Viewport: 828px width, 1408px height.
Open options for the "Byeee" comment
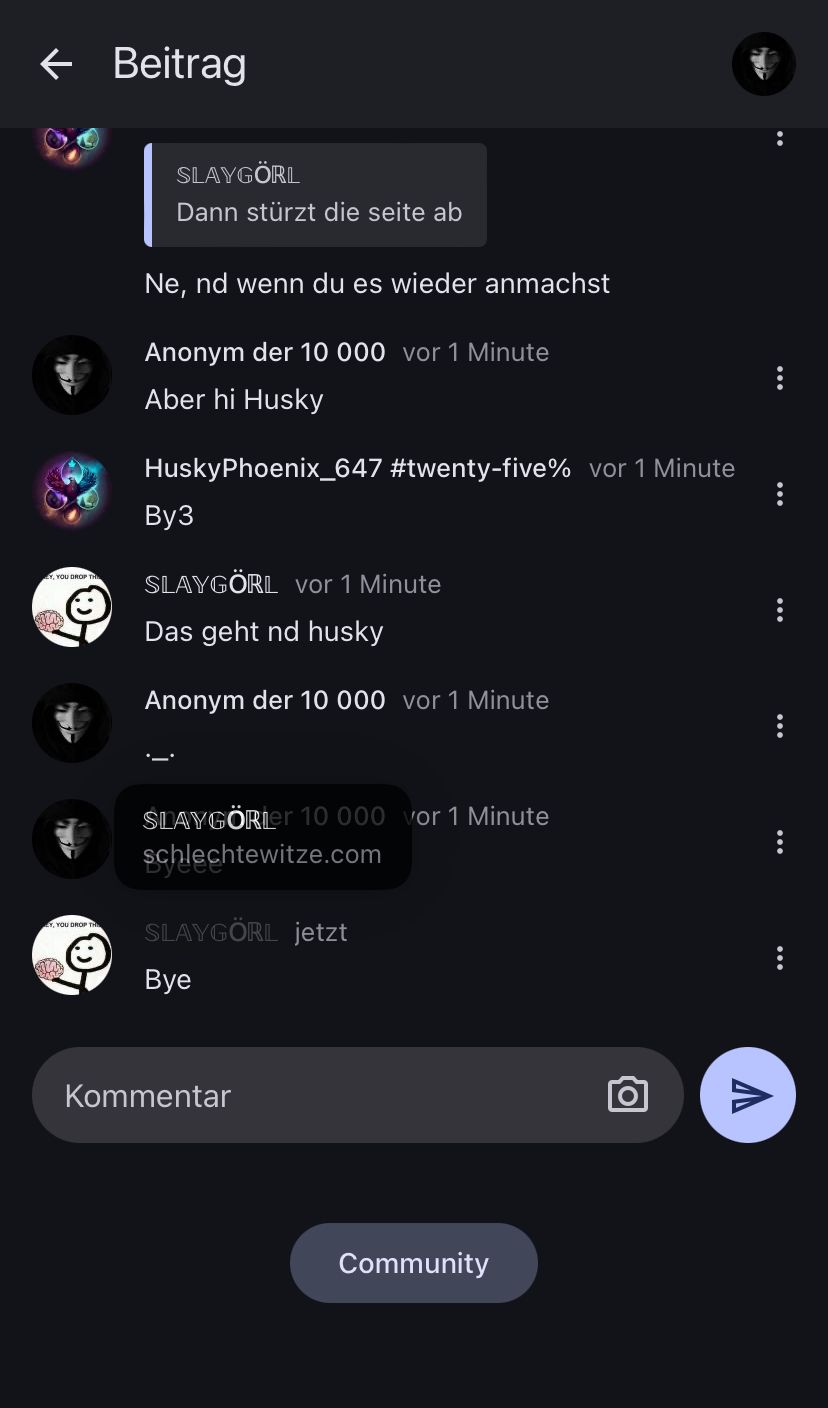(779, 842)
